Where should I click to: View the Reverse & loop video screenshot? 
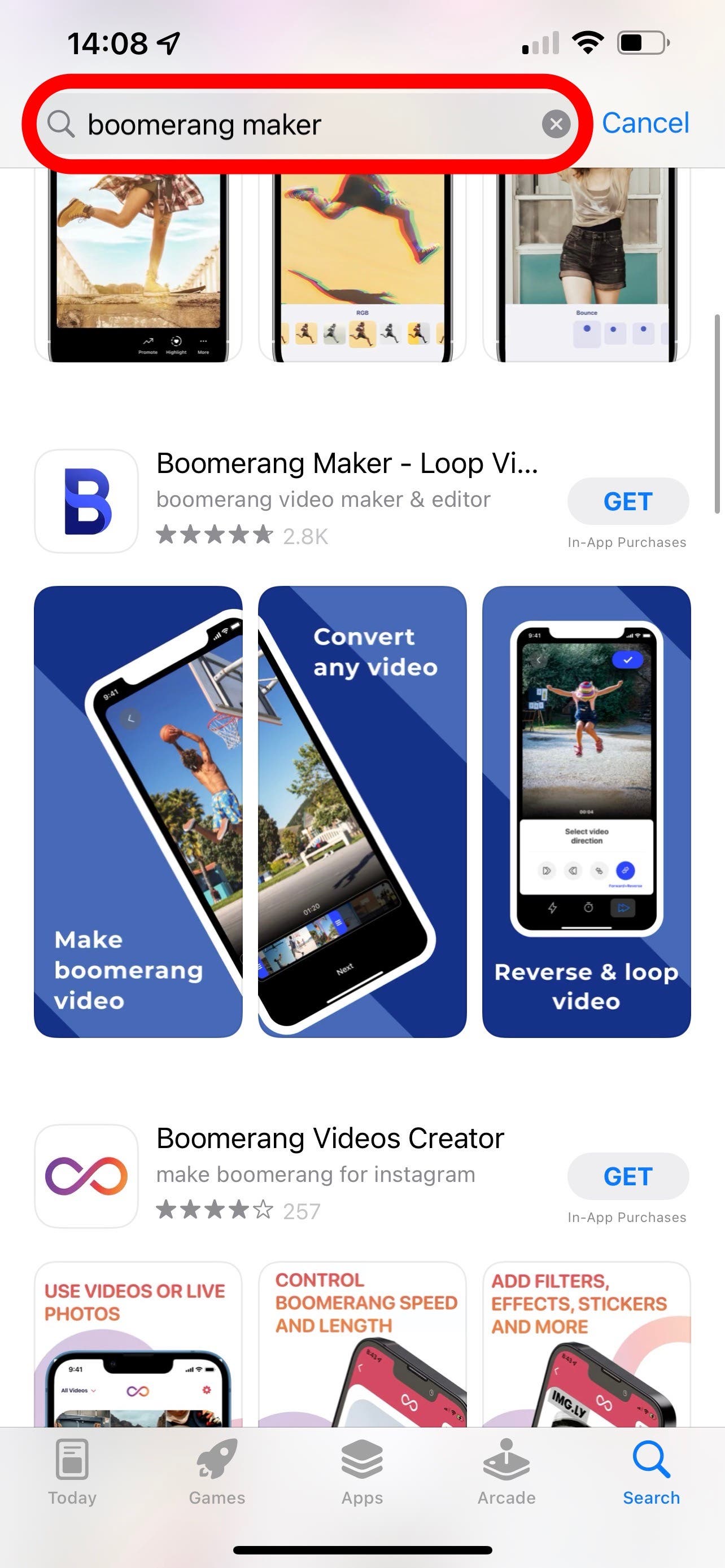point(586,812)
